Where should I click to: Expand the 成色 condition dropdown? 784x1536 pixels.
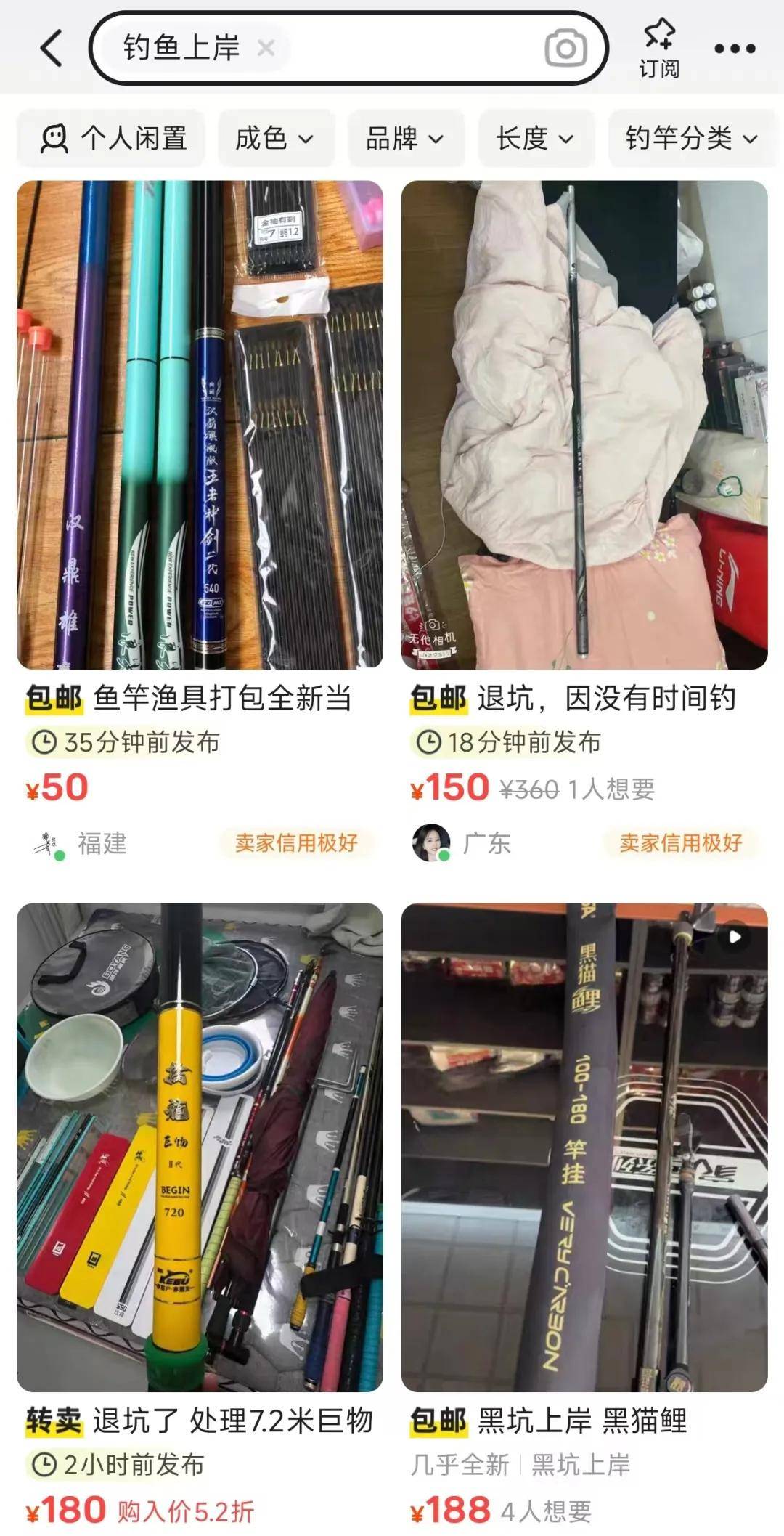pos(275,138)
